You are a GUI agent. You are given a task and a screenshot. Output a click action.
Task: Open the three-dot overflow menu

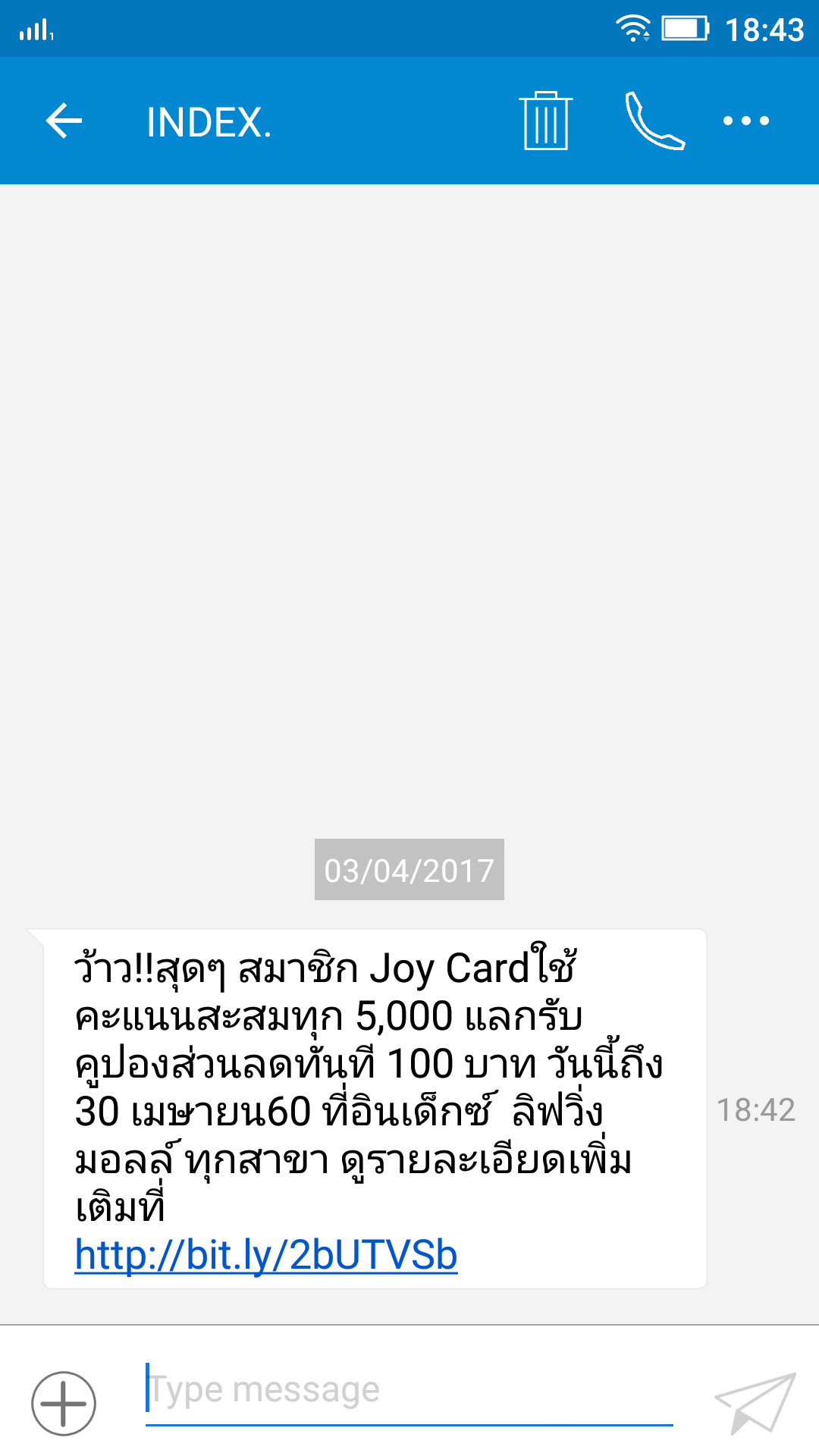[x=745, y=121]
